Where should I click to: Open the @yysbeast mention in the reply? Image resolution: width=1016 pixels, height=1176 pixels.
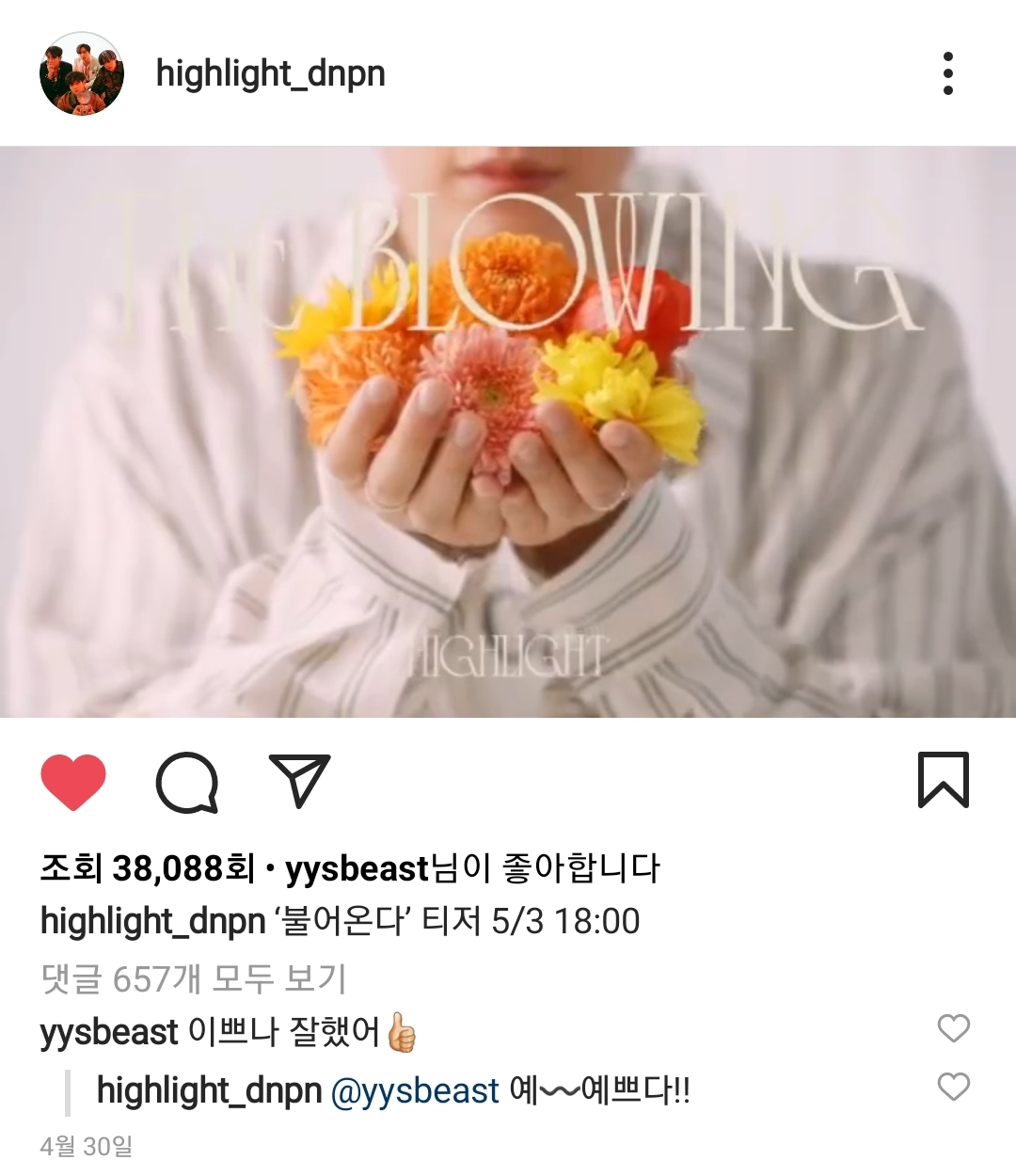(x=415, y=1091)
